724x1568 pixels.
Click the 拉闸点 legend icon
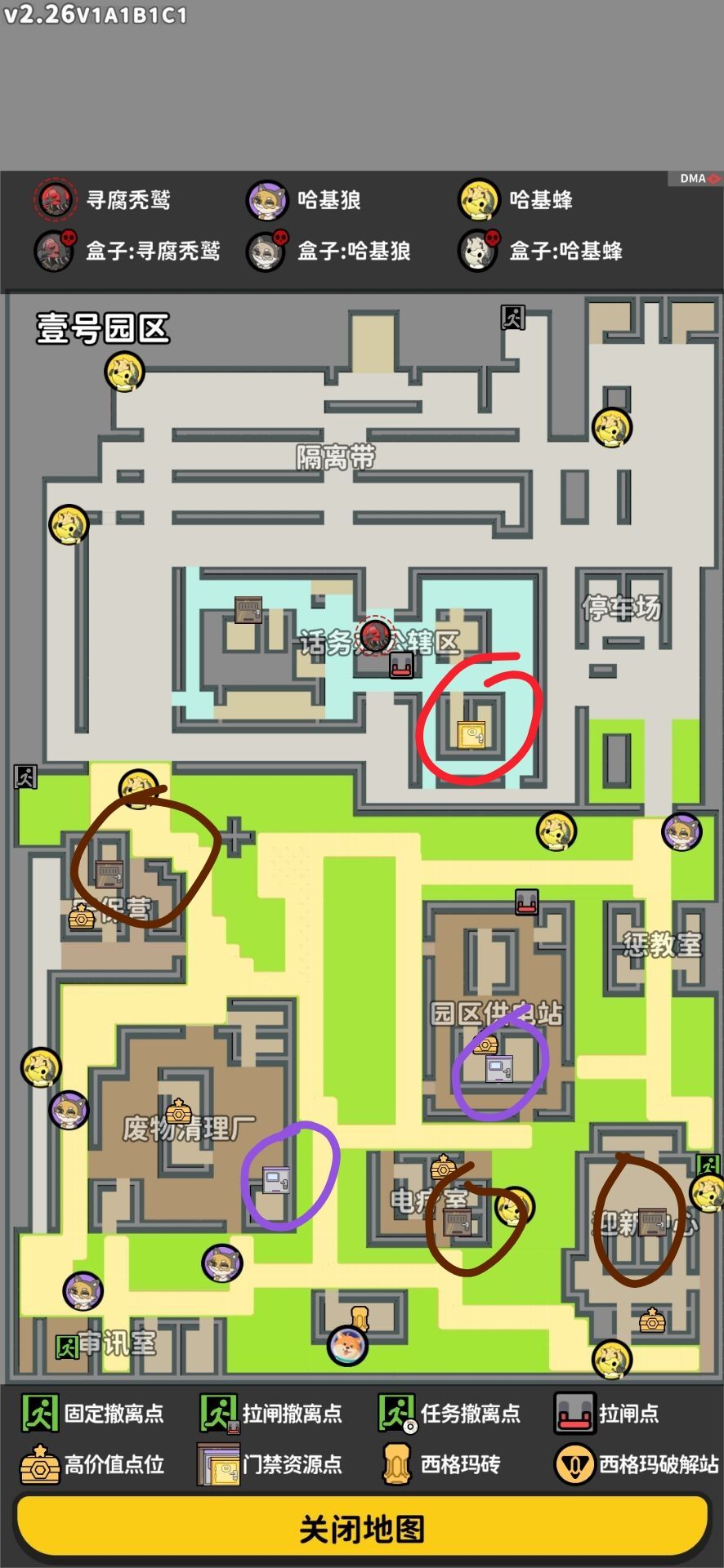point(576,1412)
